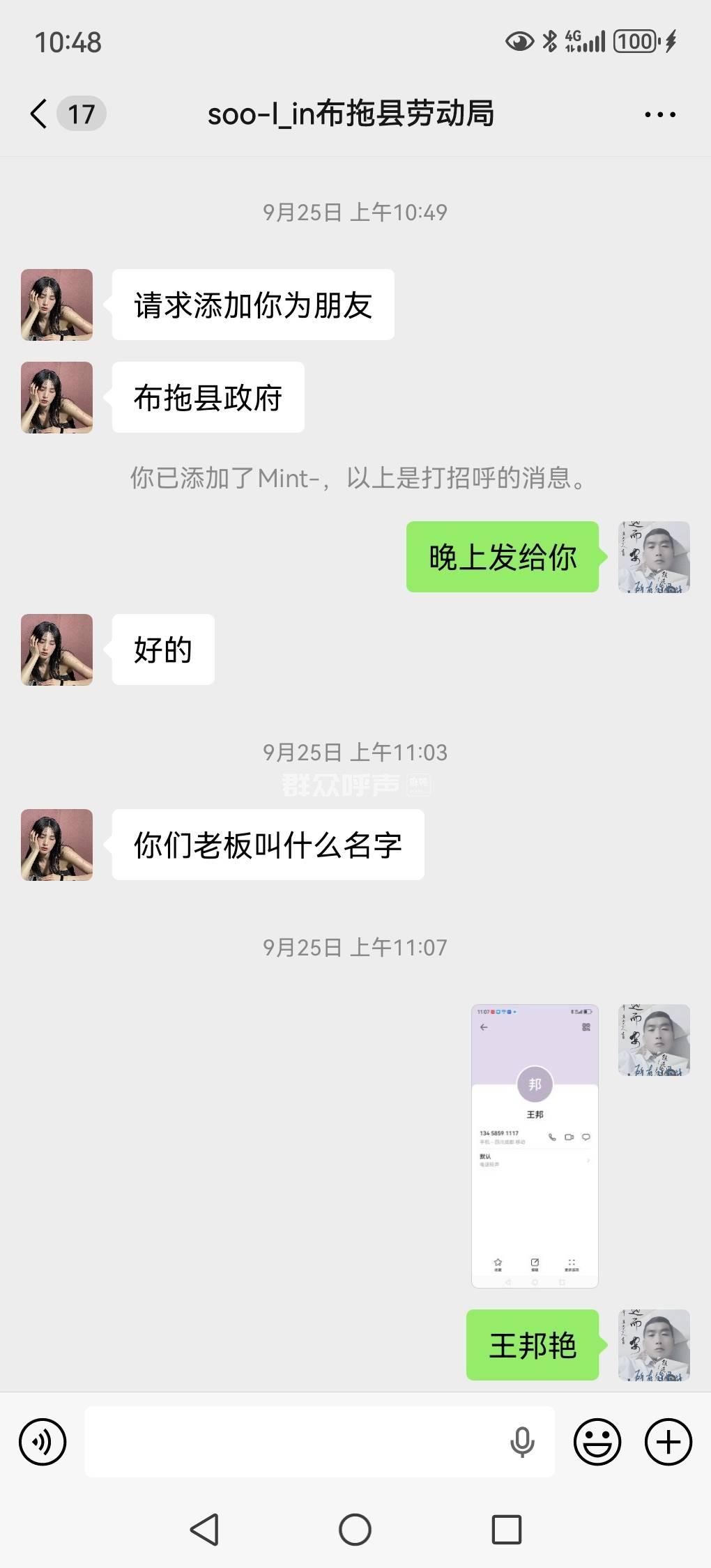Open the plus attachments menu
711x1568 pixels.
[x=668, y=1442]
